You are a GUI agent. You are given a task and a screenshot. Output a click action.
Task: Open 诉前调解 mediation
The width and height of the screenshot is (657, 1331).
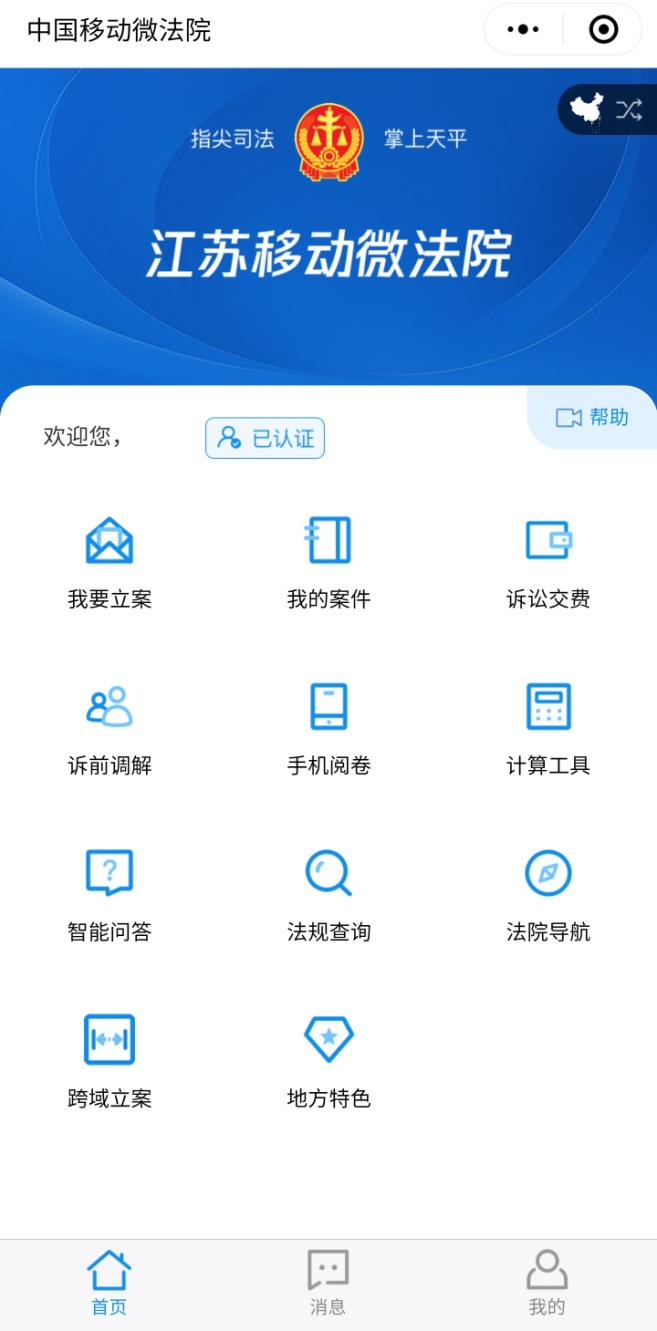tap(109, 727)
